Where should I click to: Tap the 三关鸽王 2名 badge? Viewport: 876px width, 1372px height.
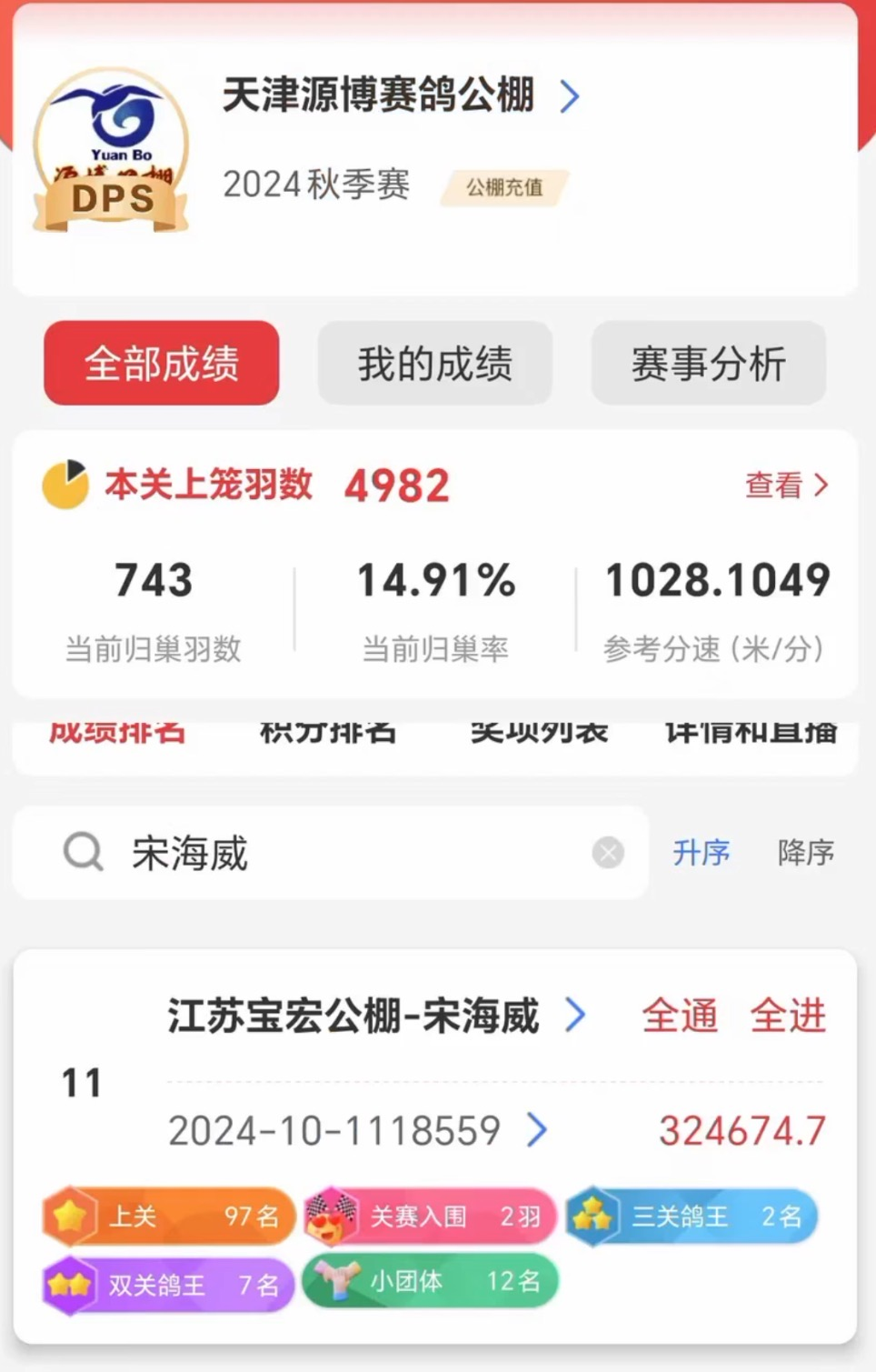692,1216
